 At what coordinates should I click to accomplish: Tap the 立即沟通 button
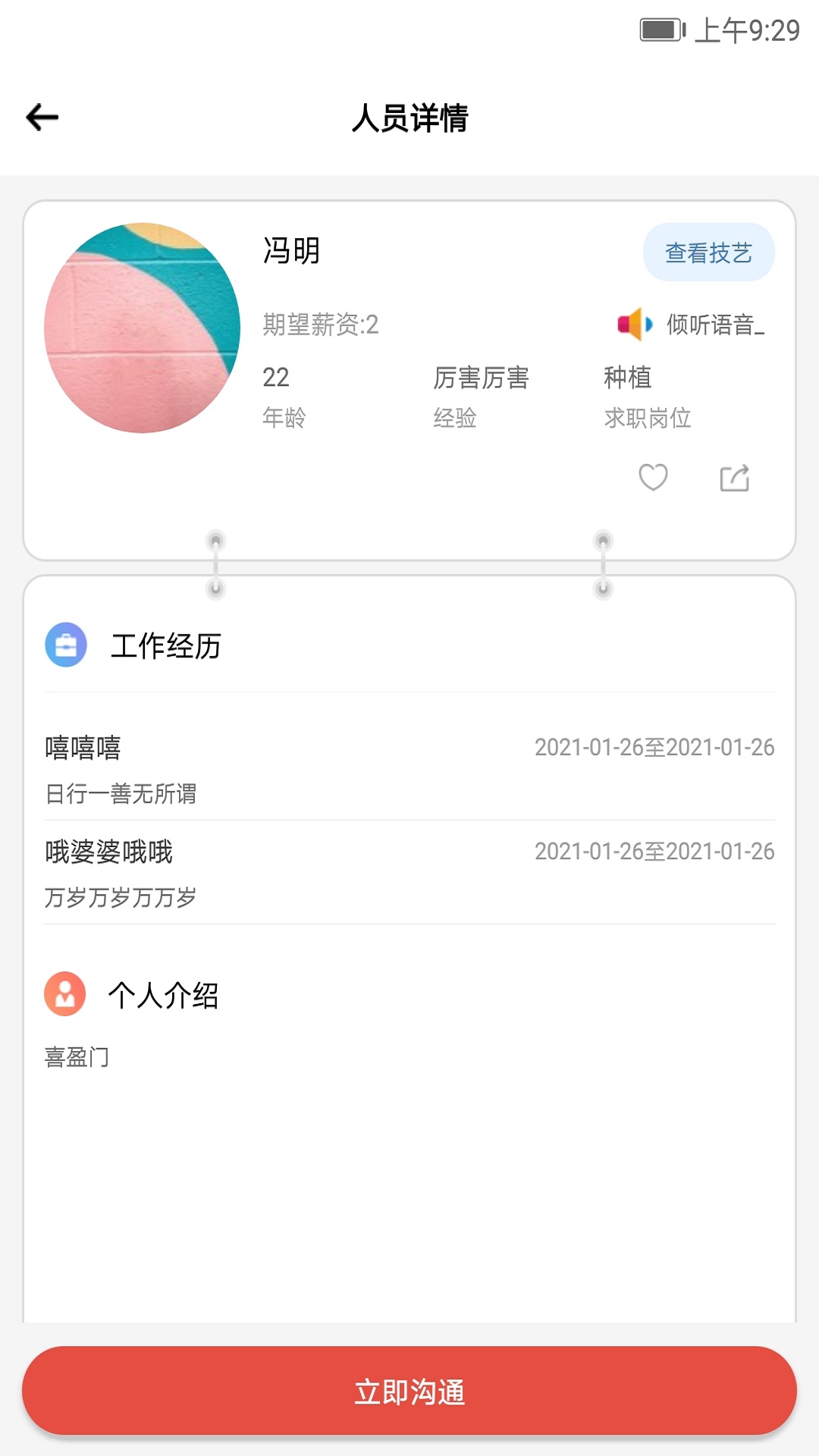pyautogui.click(x=409, y=1392)
